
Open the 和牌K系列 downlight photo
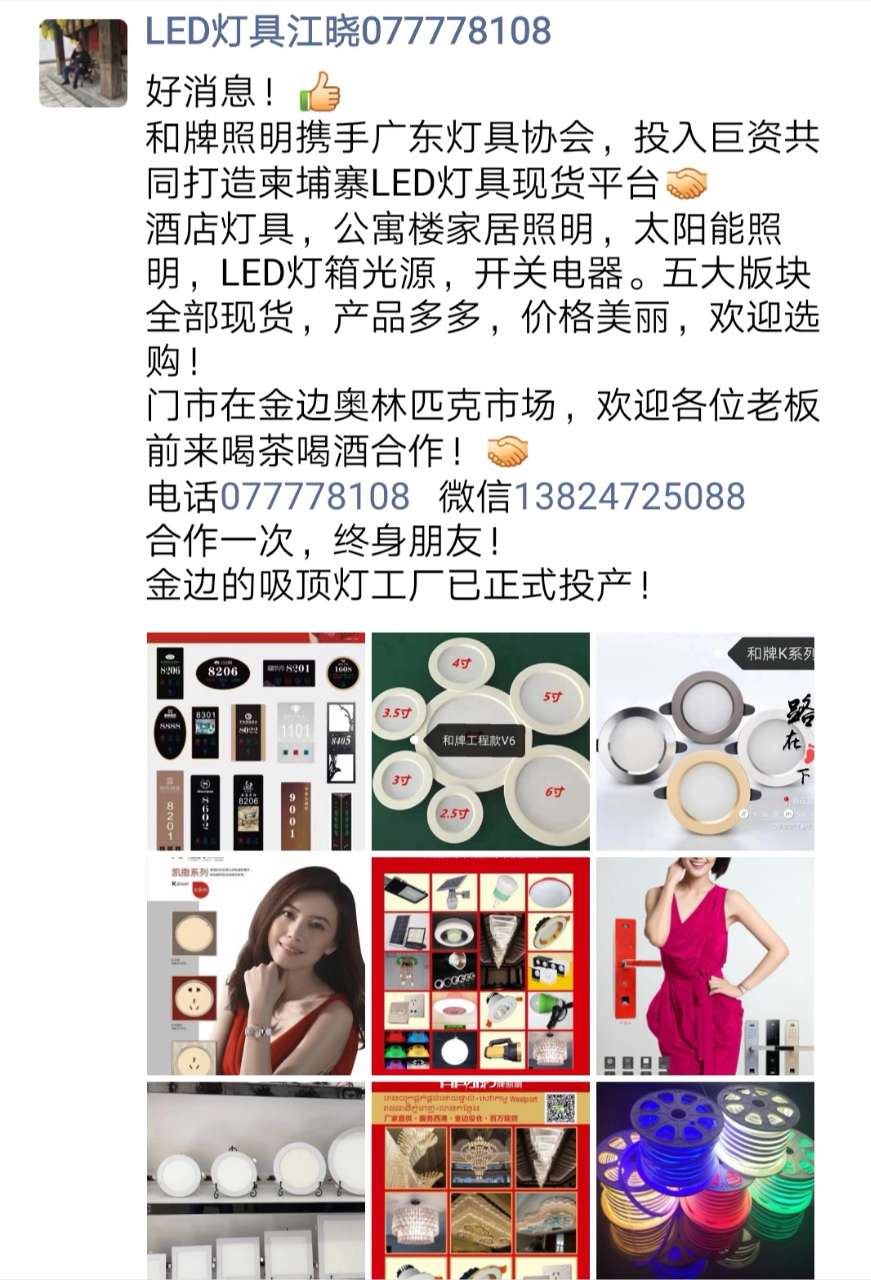(705, 741)
